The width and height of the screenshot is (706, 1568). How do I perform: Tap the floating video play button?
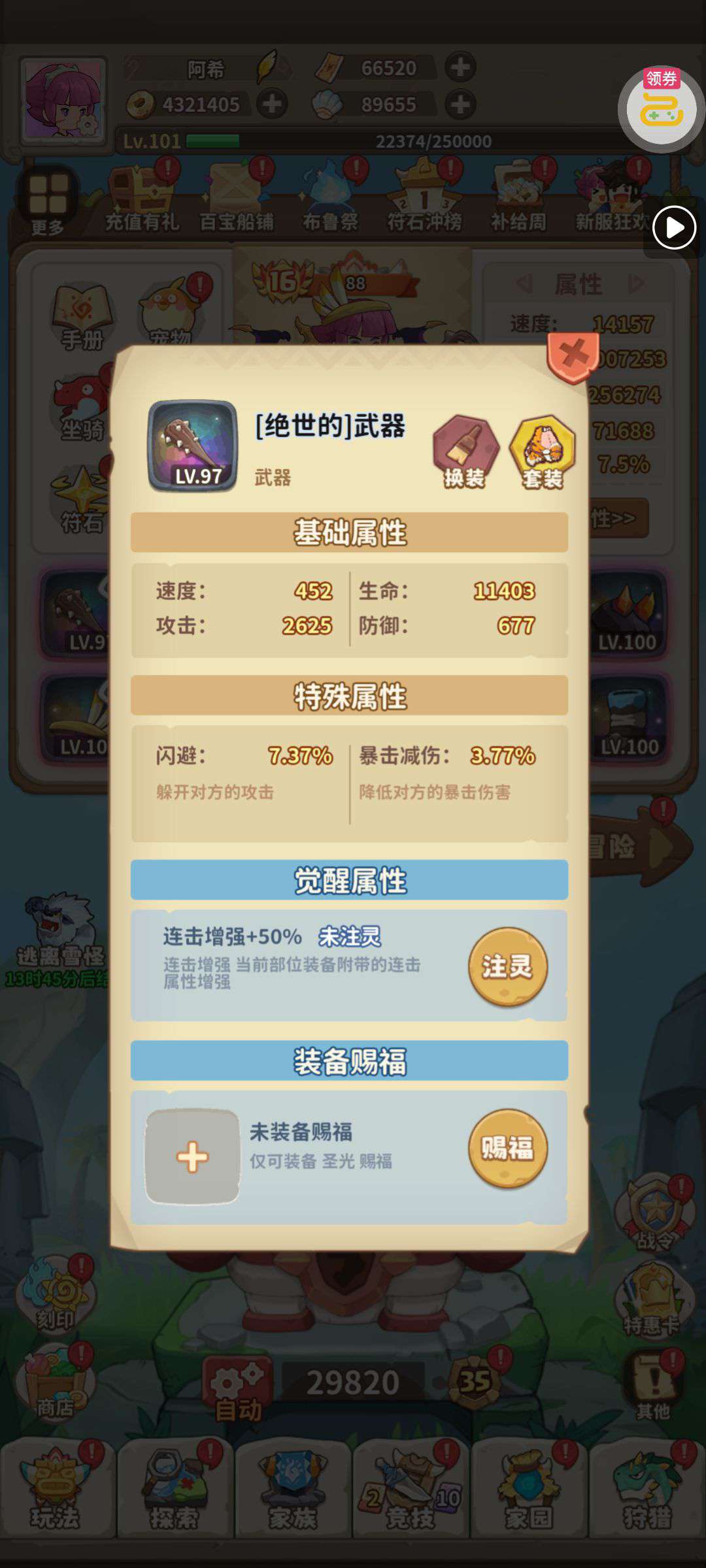click(x=674, y=227)
